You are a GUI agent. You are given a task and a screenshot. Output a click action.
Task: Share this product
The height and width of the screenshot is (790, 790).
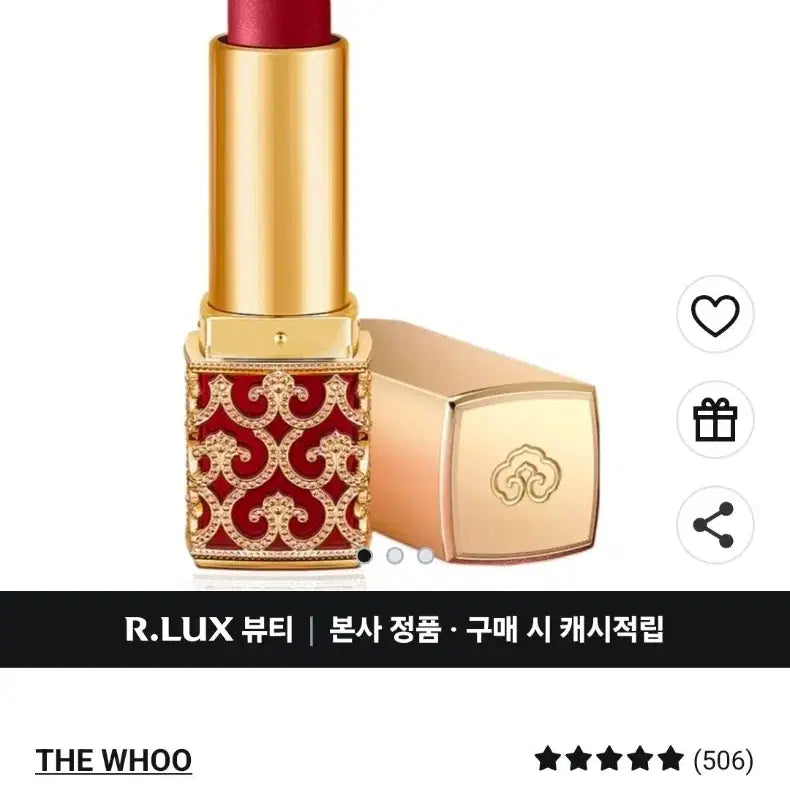(715, 524)
